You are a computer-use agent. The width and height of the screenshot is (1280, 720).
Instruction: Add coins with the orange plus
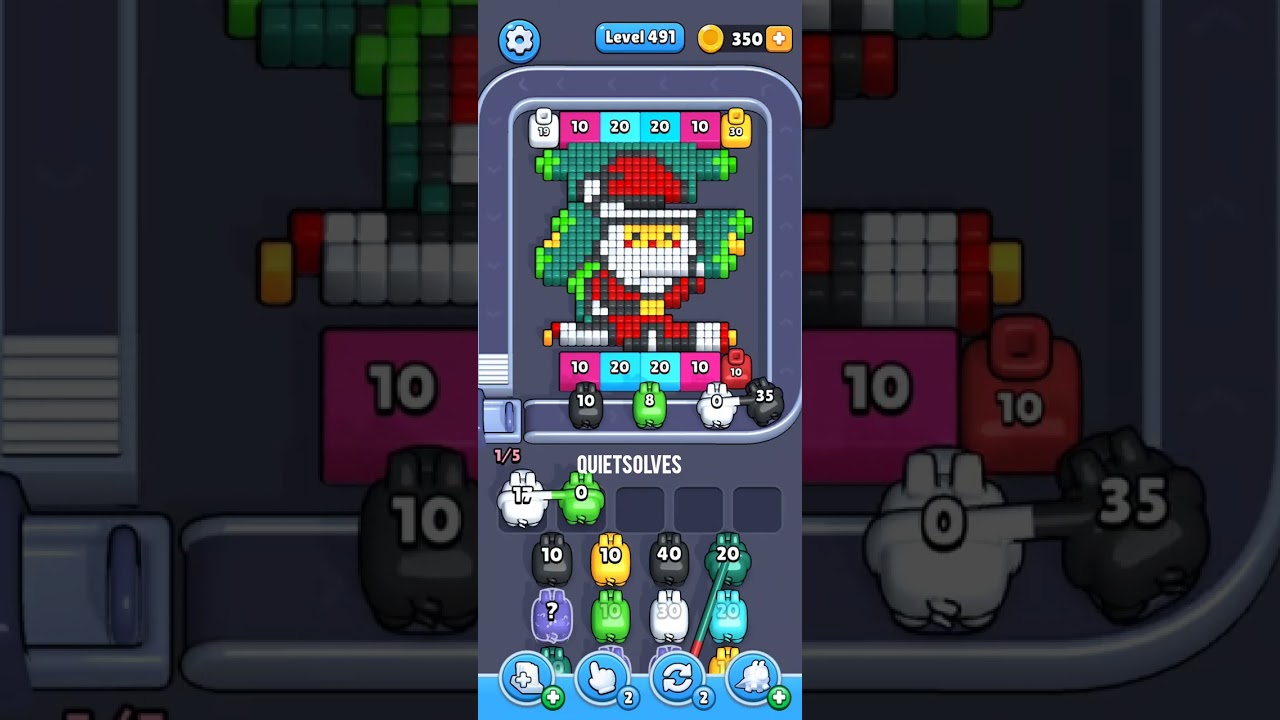pos(778,39)
